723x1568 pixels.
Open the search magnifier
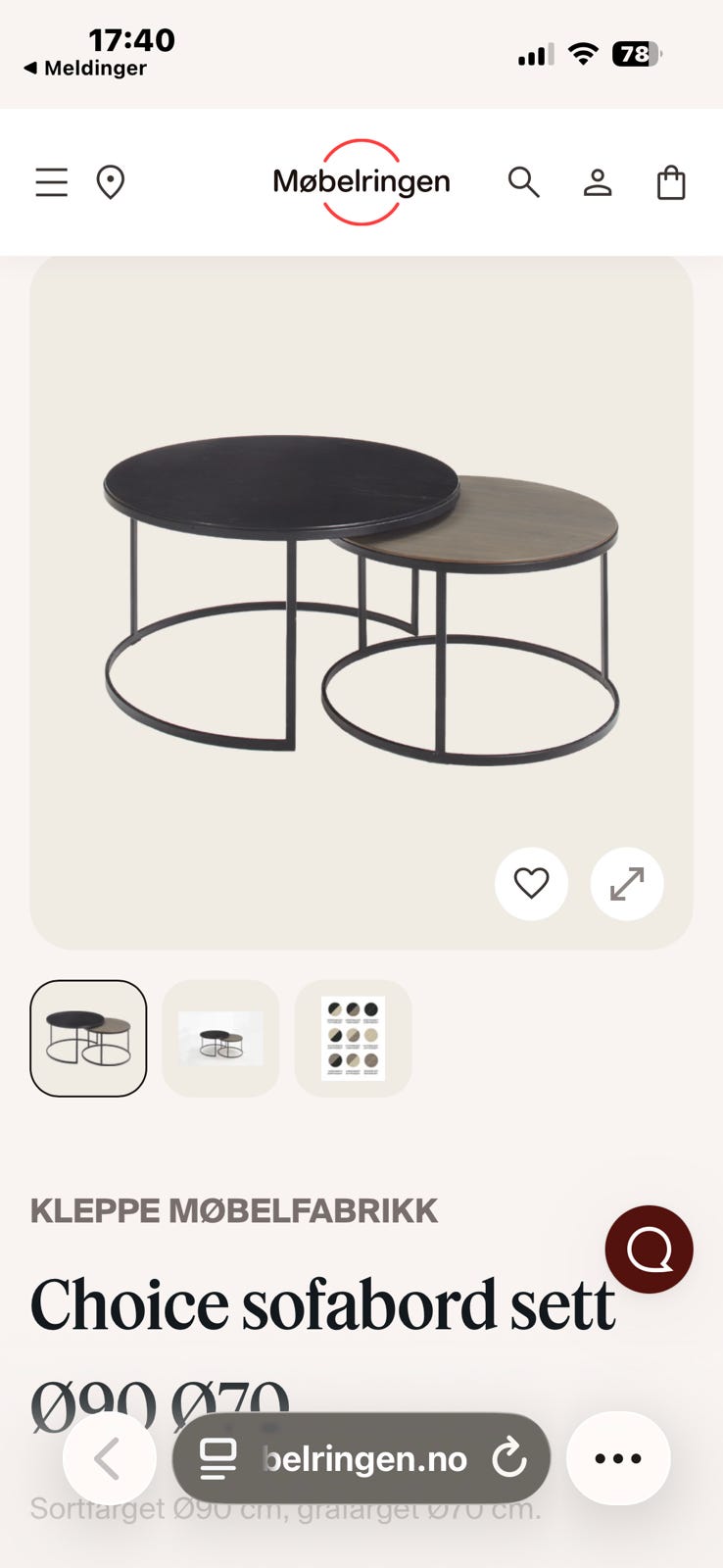(523, 182)
